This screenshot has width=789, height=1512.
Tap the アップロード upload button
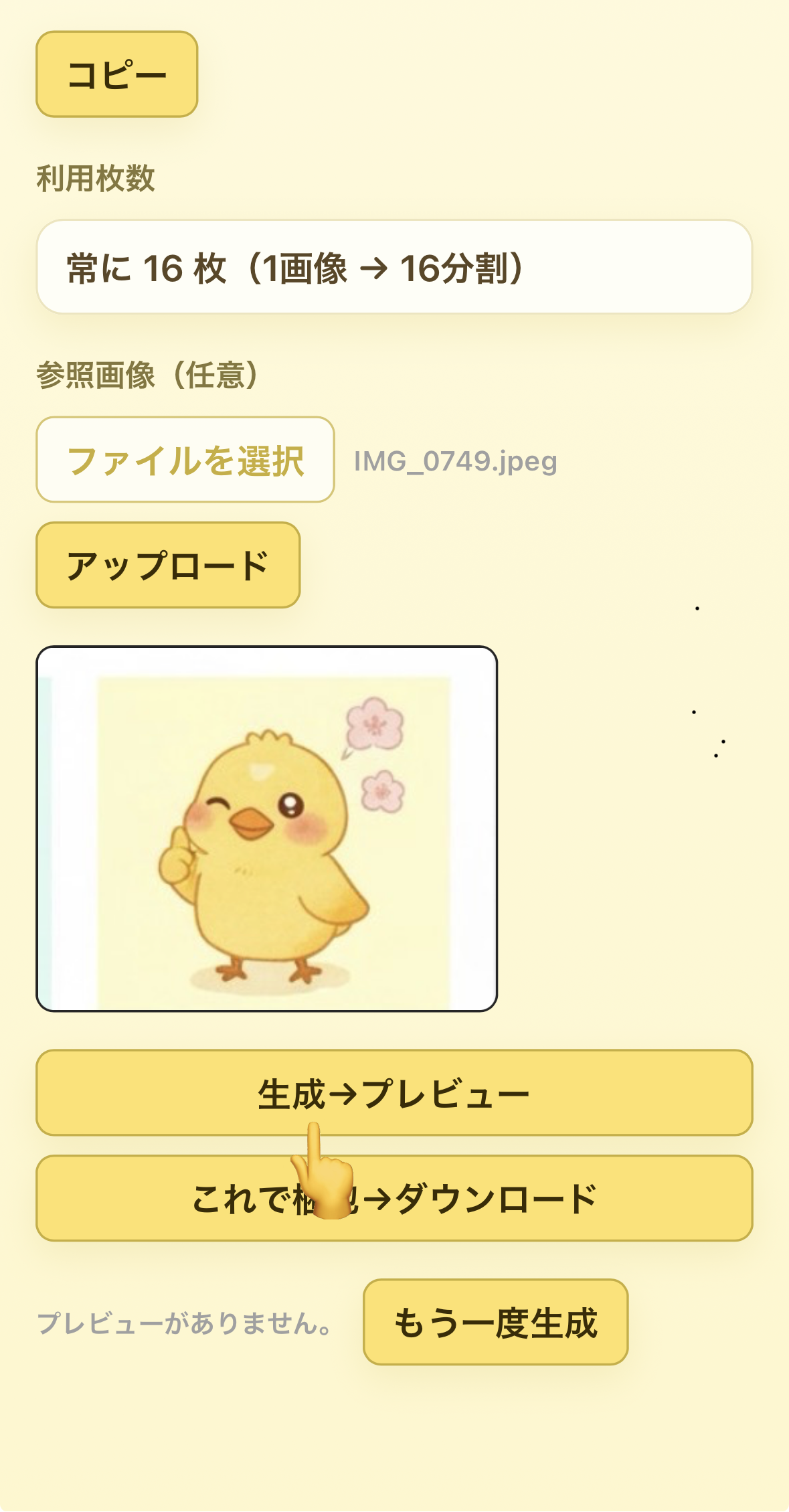click(x=168, y=566)
